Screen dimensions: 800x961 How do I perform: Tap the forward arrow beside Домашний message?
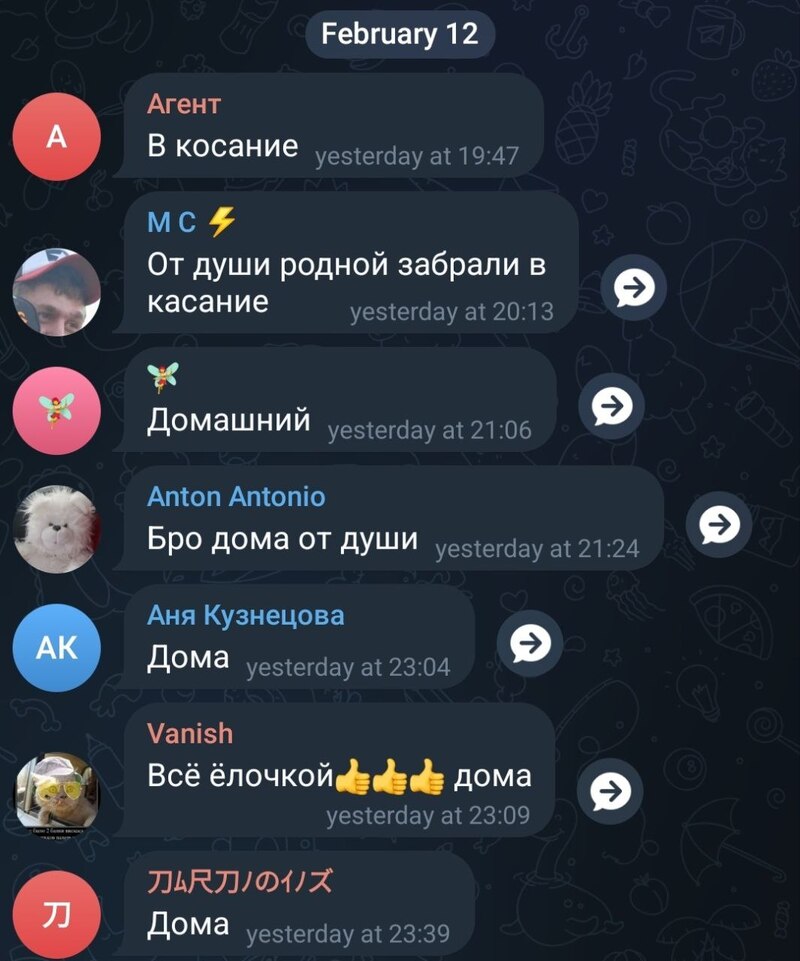tap(611, 406)
